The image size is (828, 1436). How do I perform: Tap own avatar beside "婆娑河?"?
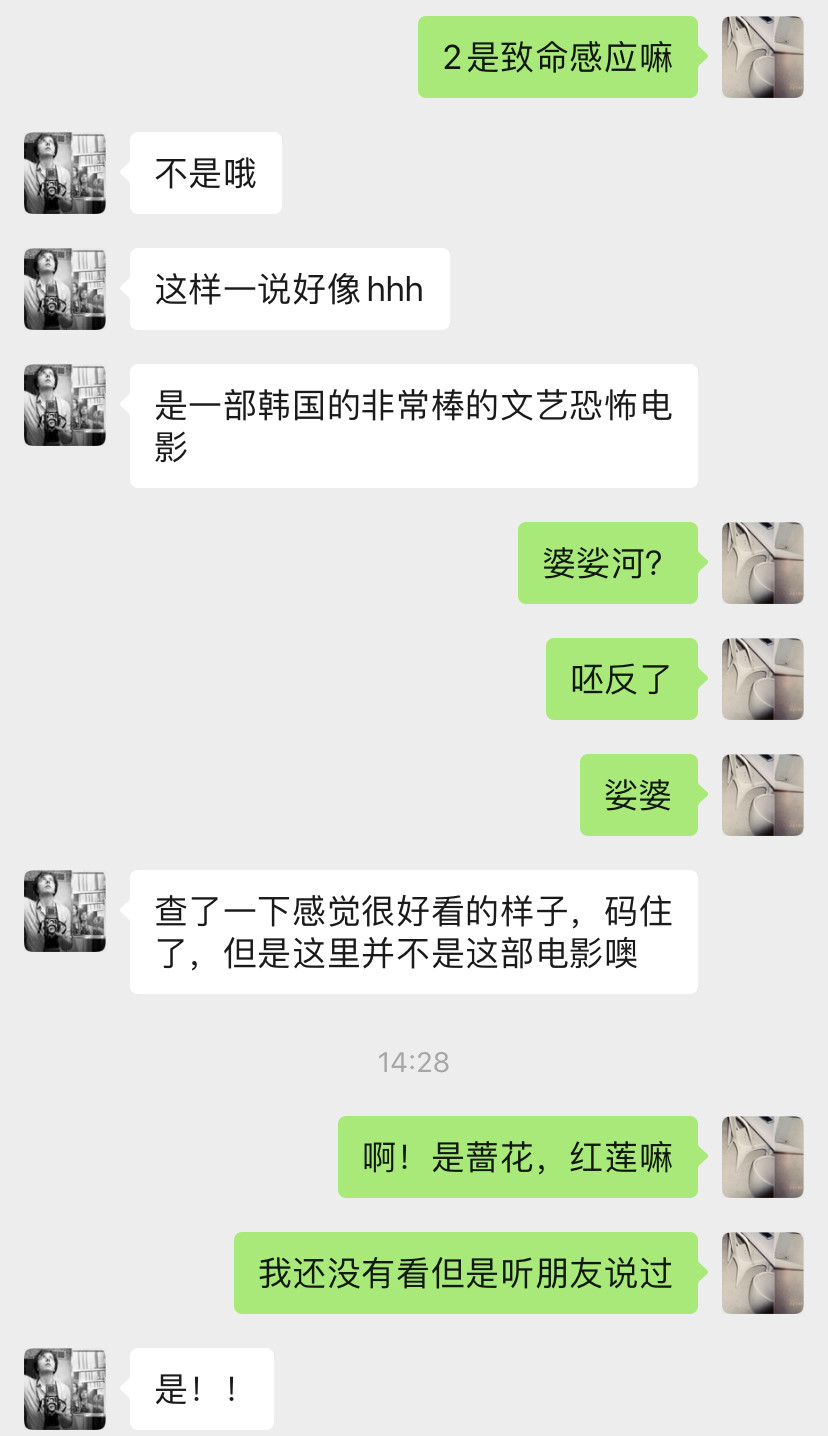point(762,563)
